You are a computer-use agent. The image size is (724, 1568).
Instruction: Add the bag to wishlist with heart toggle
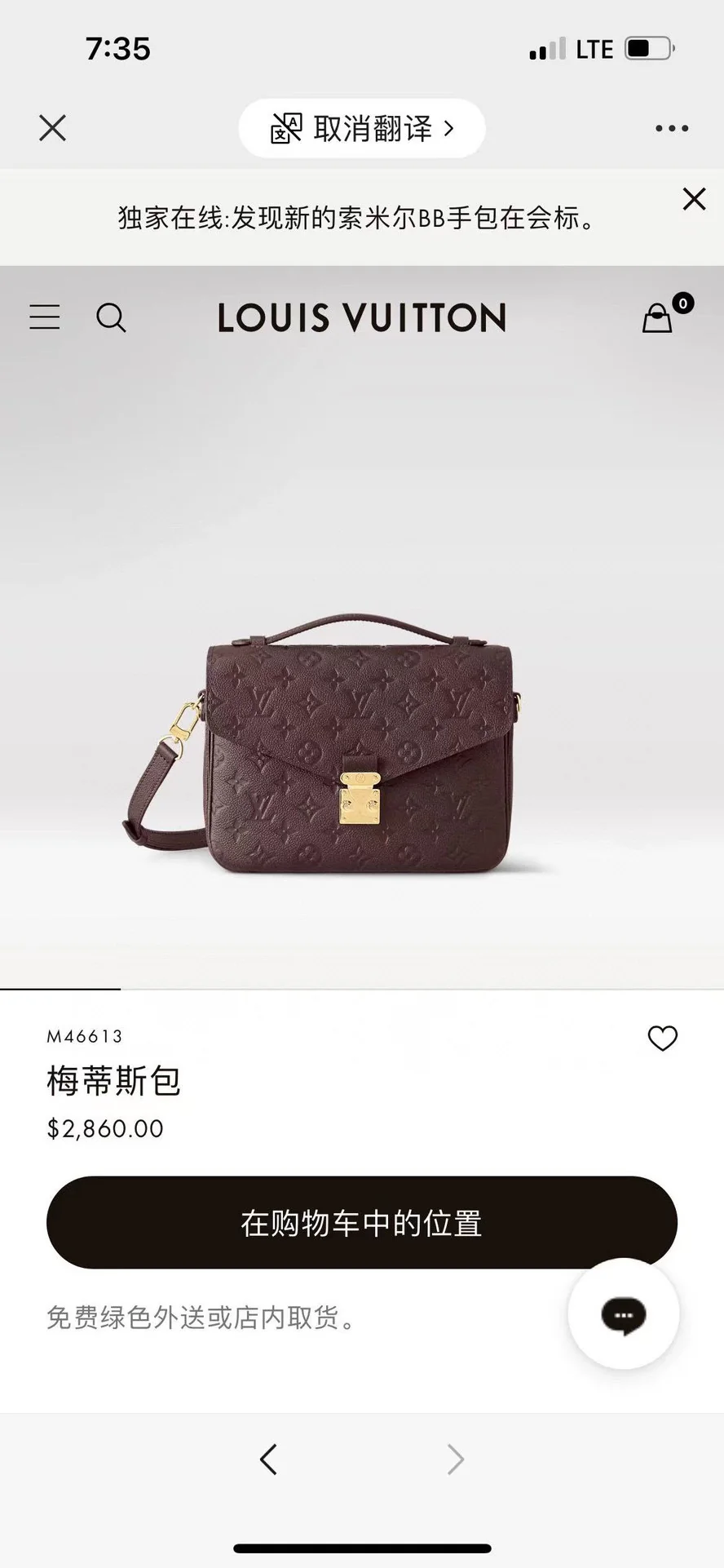coord(662,1039)
